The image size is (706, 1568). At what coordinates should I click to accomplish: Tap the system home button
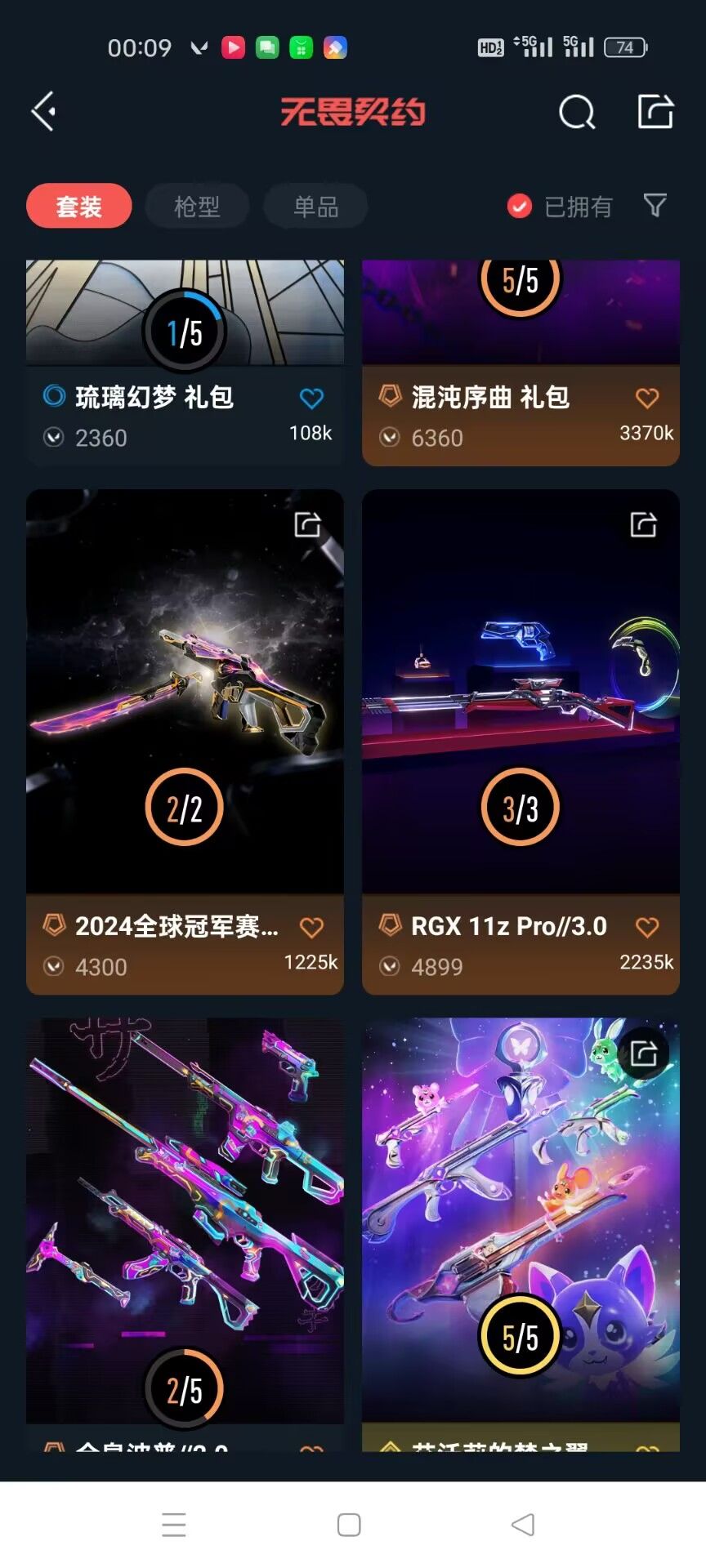tap(349, 1525)
